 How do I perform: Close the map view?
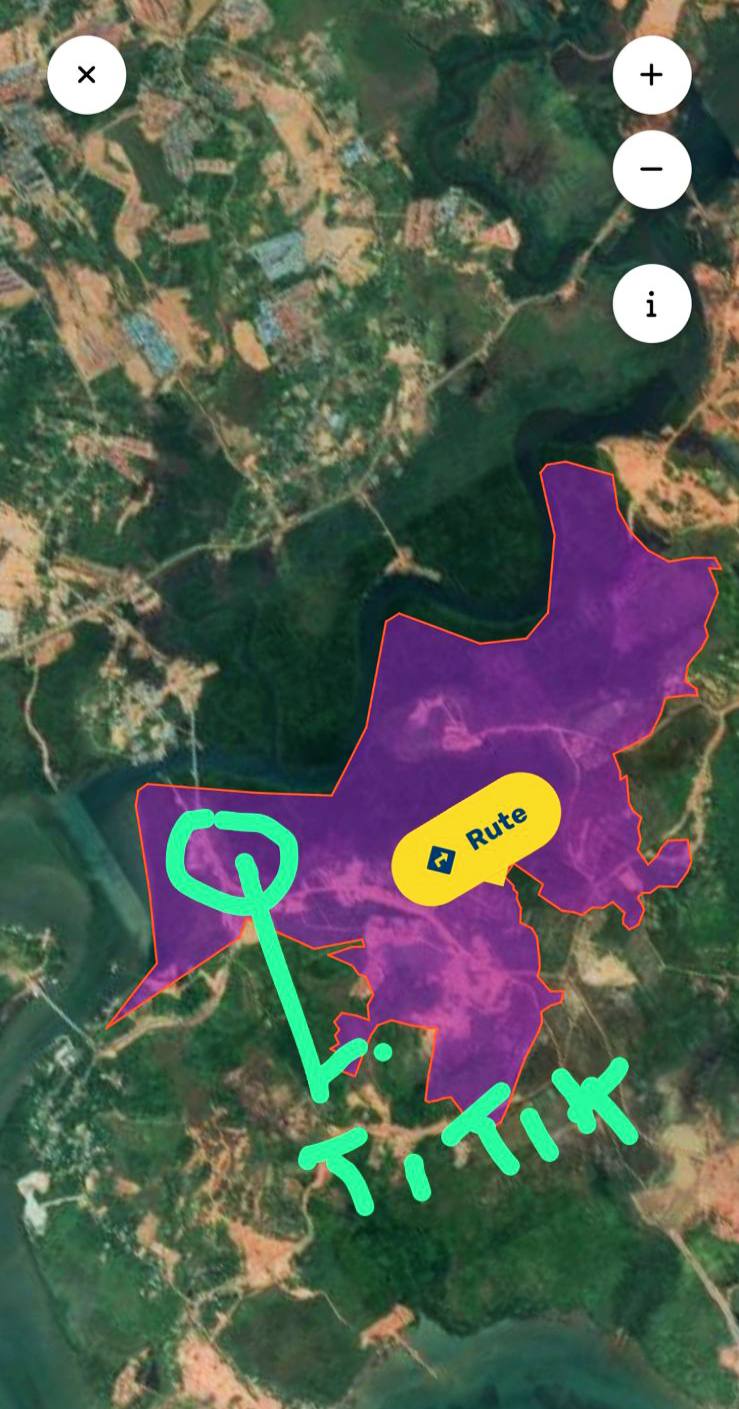[x=87, y=75]
